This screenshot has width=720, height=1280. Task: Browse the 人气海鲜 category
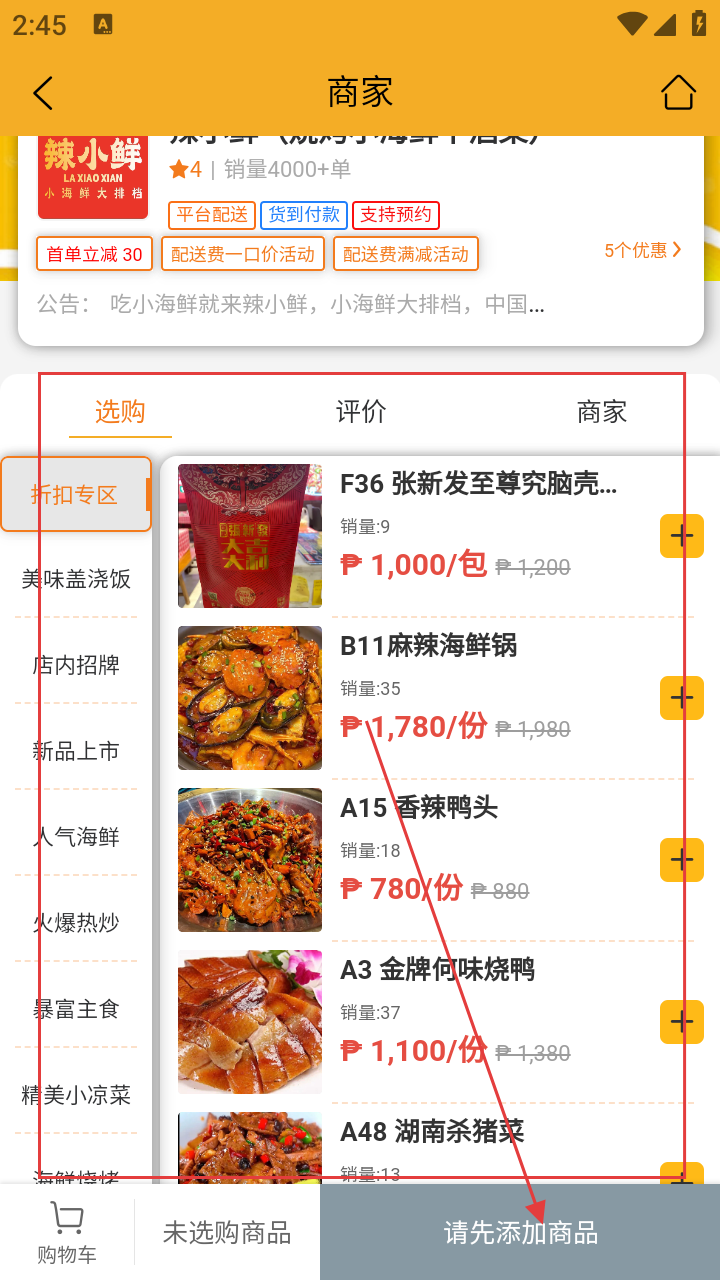click(76, 837)
